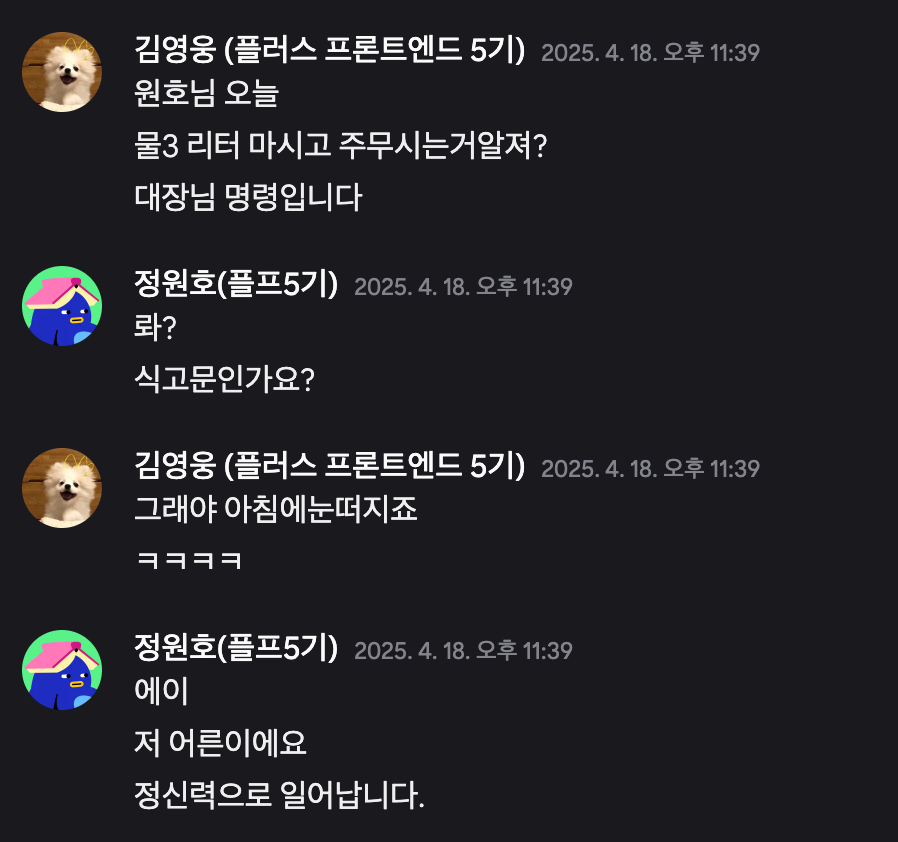The height and width of the screenshot is (842, 898).
Task: Tap 정원호's avatar beside the '롸?' message
Action: point(62,306)
